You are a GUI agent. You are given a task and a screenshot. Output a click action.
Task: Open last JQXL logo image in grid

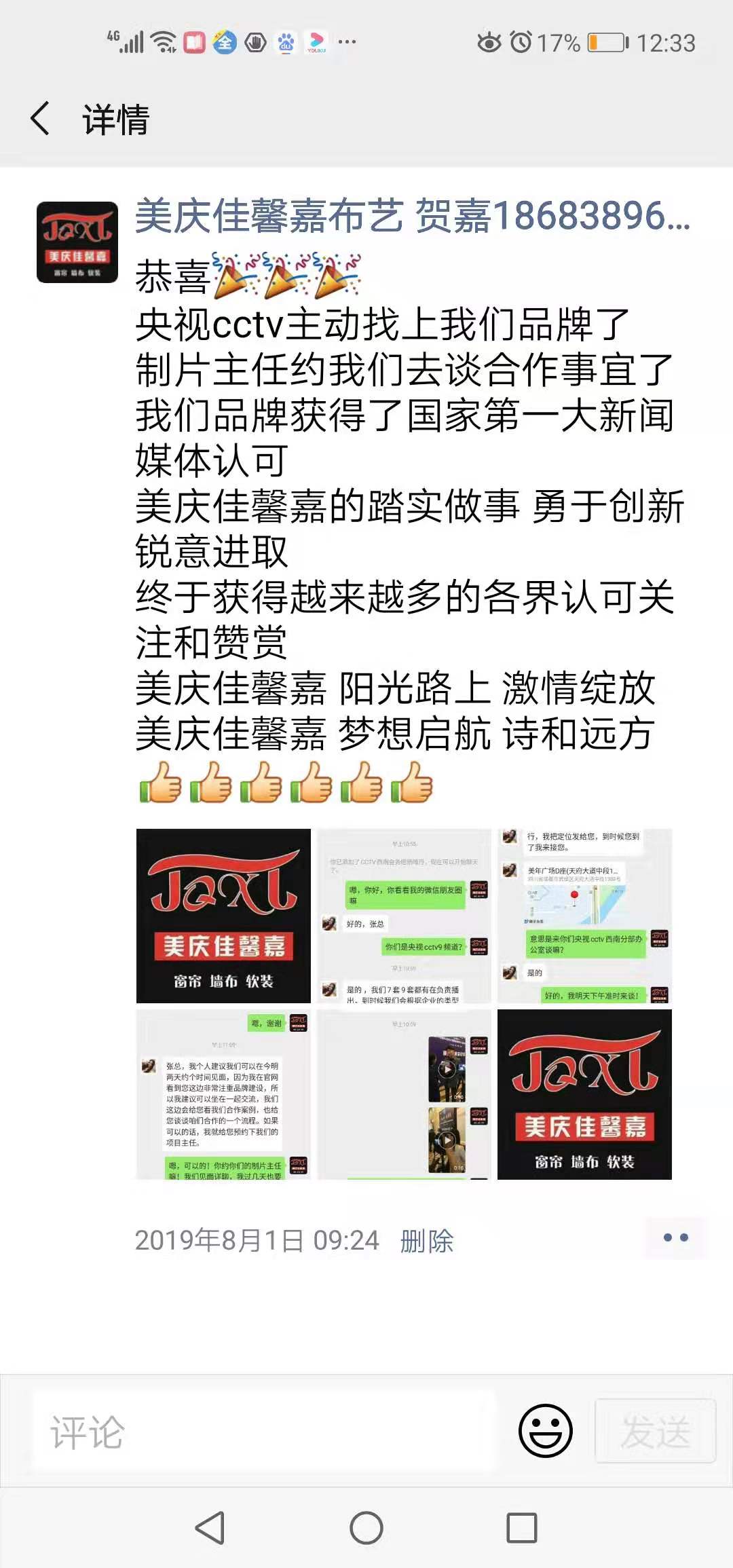584,1094
